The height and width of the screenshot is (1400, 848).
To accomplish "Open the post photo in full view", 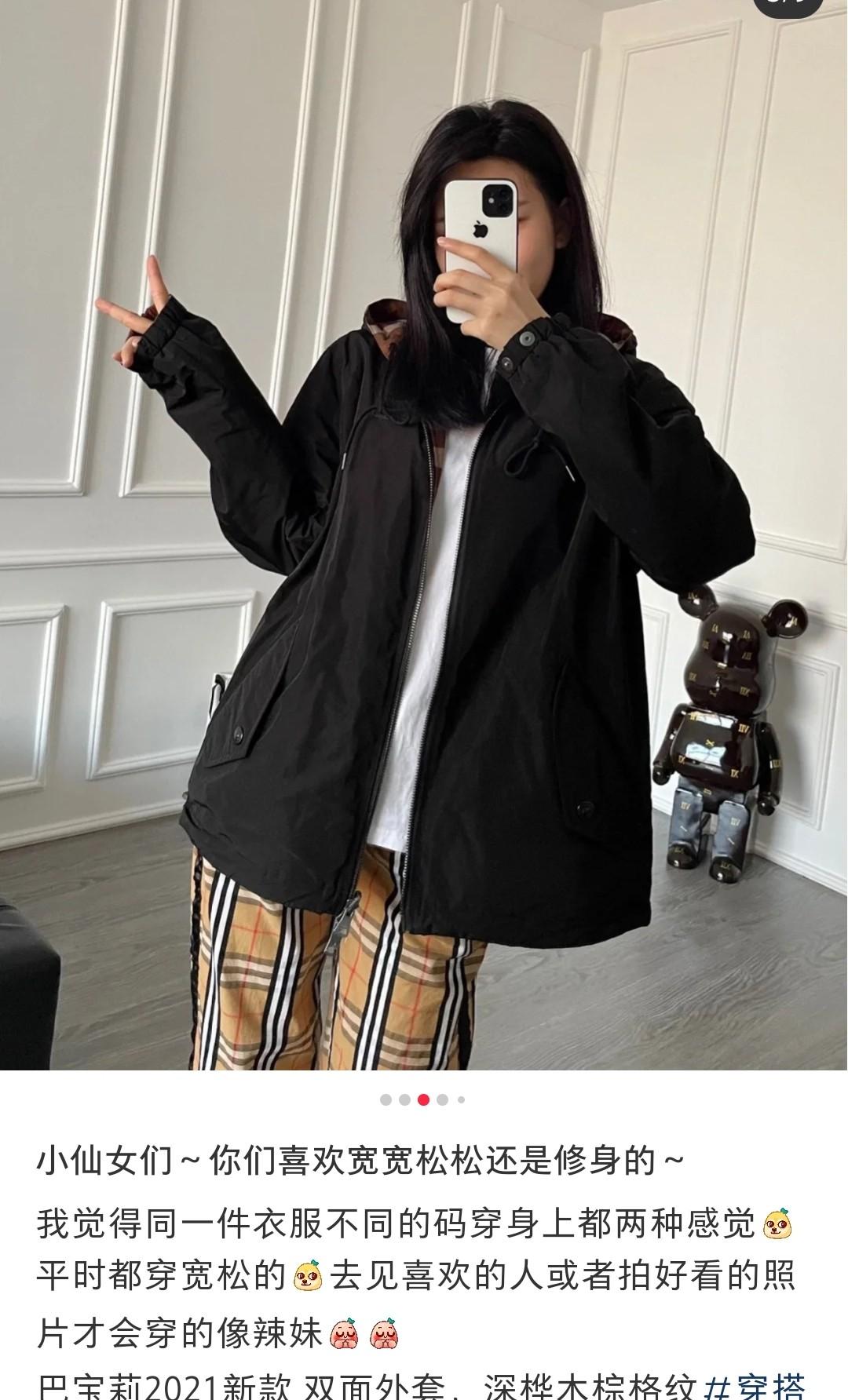I will tap(424, 534).
